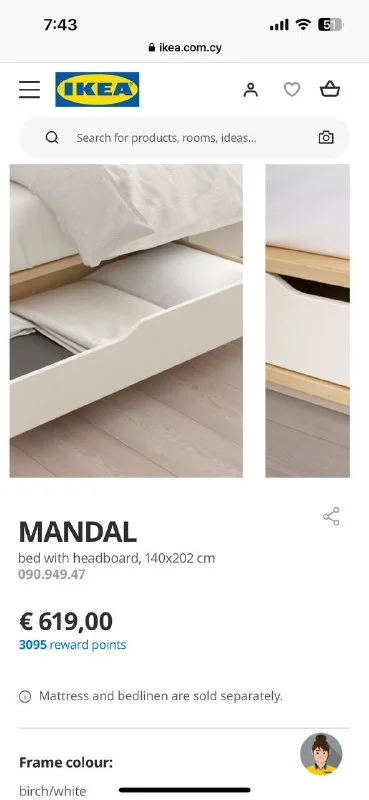369x800 pixels.
Task: Open the shopping basket
Action: coord(330,89)
